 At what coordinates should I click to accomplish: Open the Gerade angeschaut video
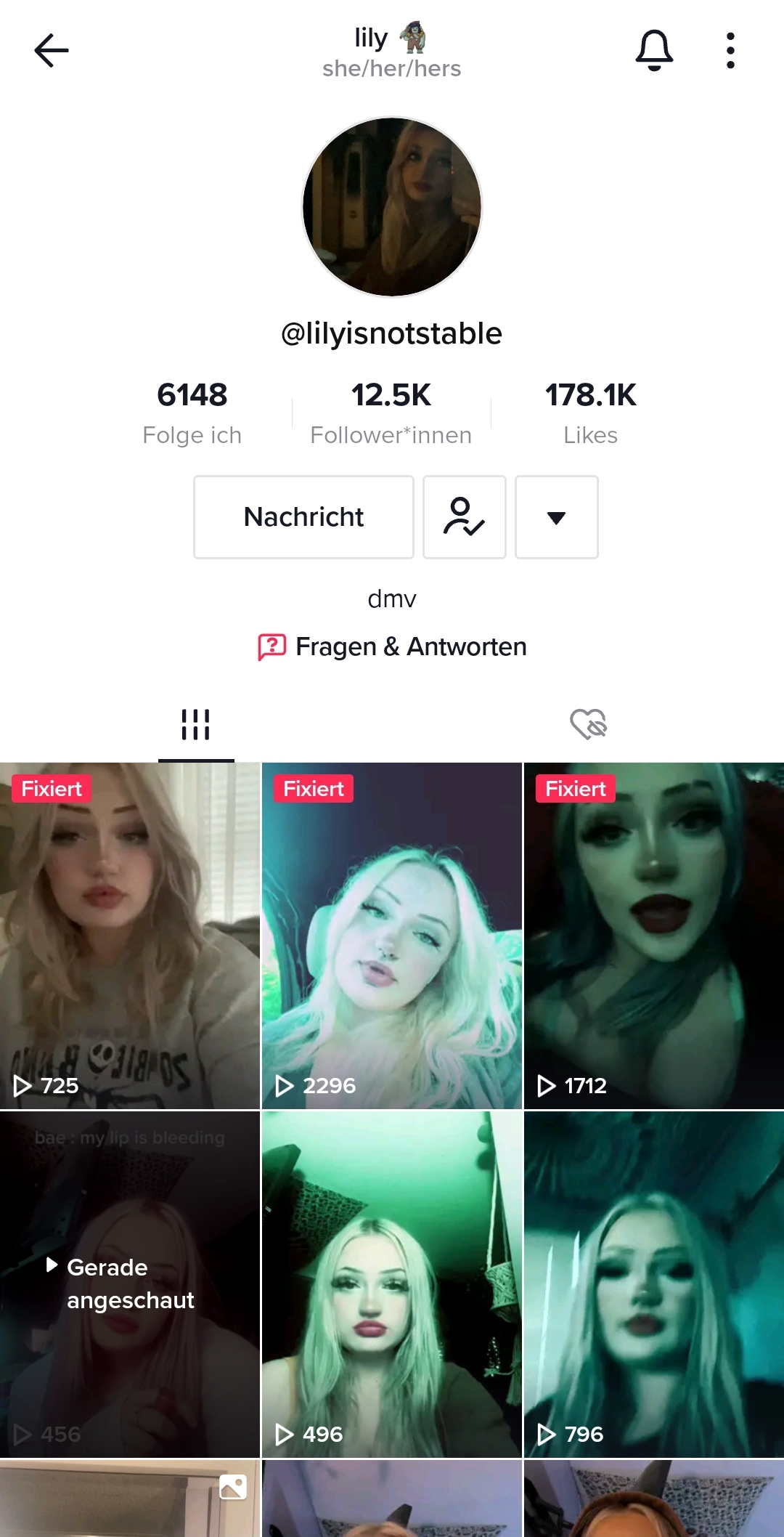130,1284
